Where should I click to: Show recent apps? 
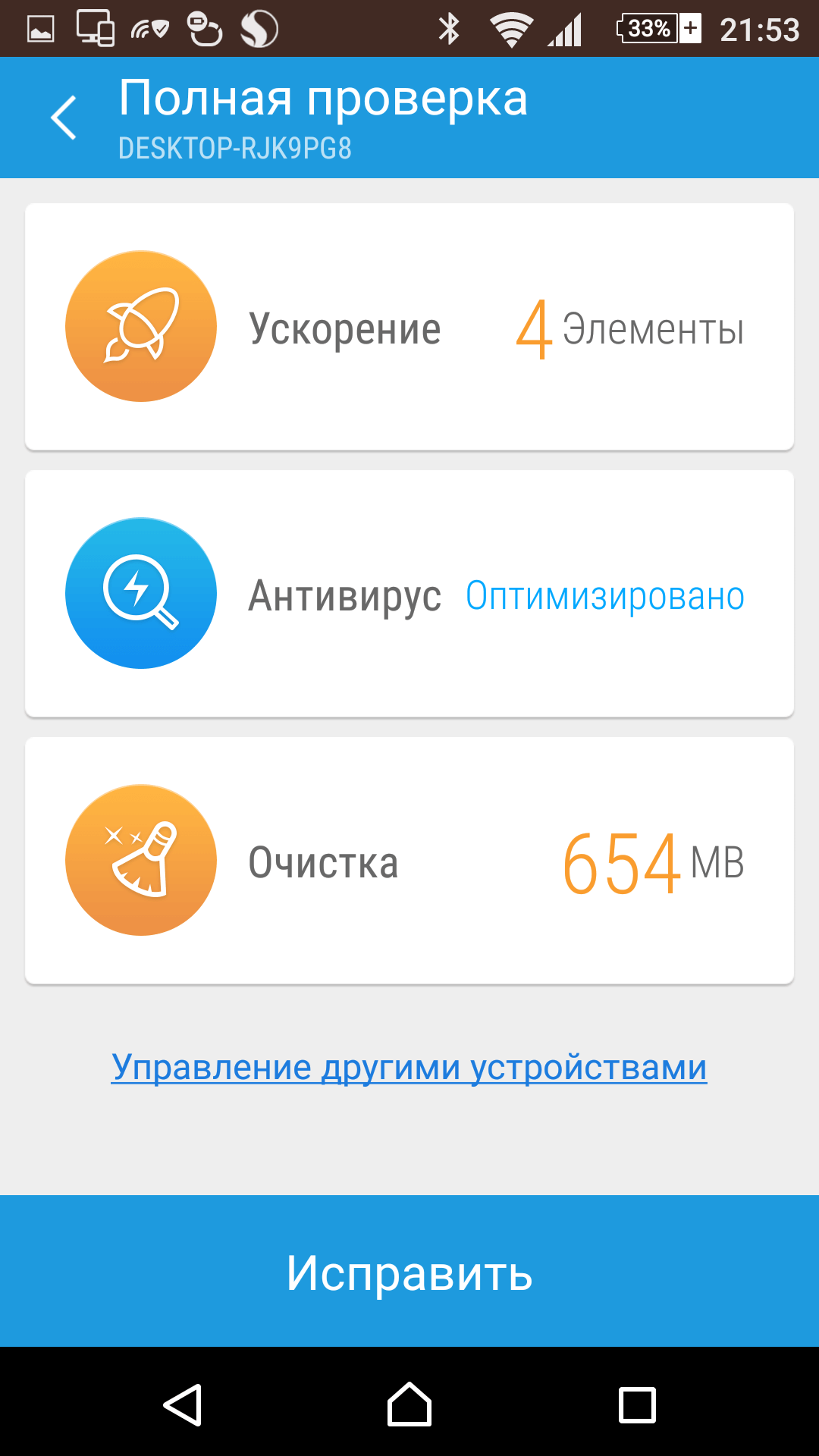(x=637, y=1405)
